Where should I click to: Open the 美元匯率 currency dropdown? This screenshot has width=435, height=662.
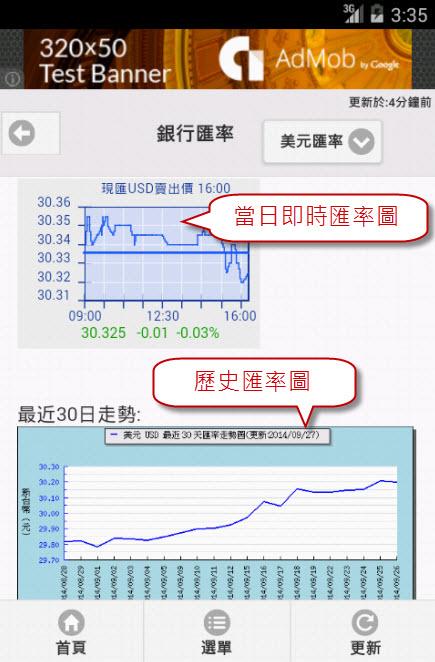(x=323, y=141)
